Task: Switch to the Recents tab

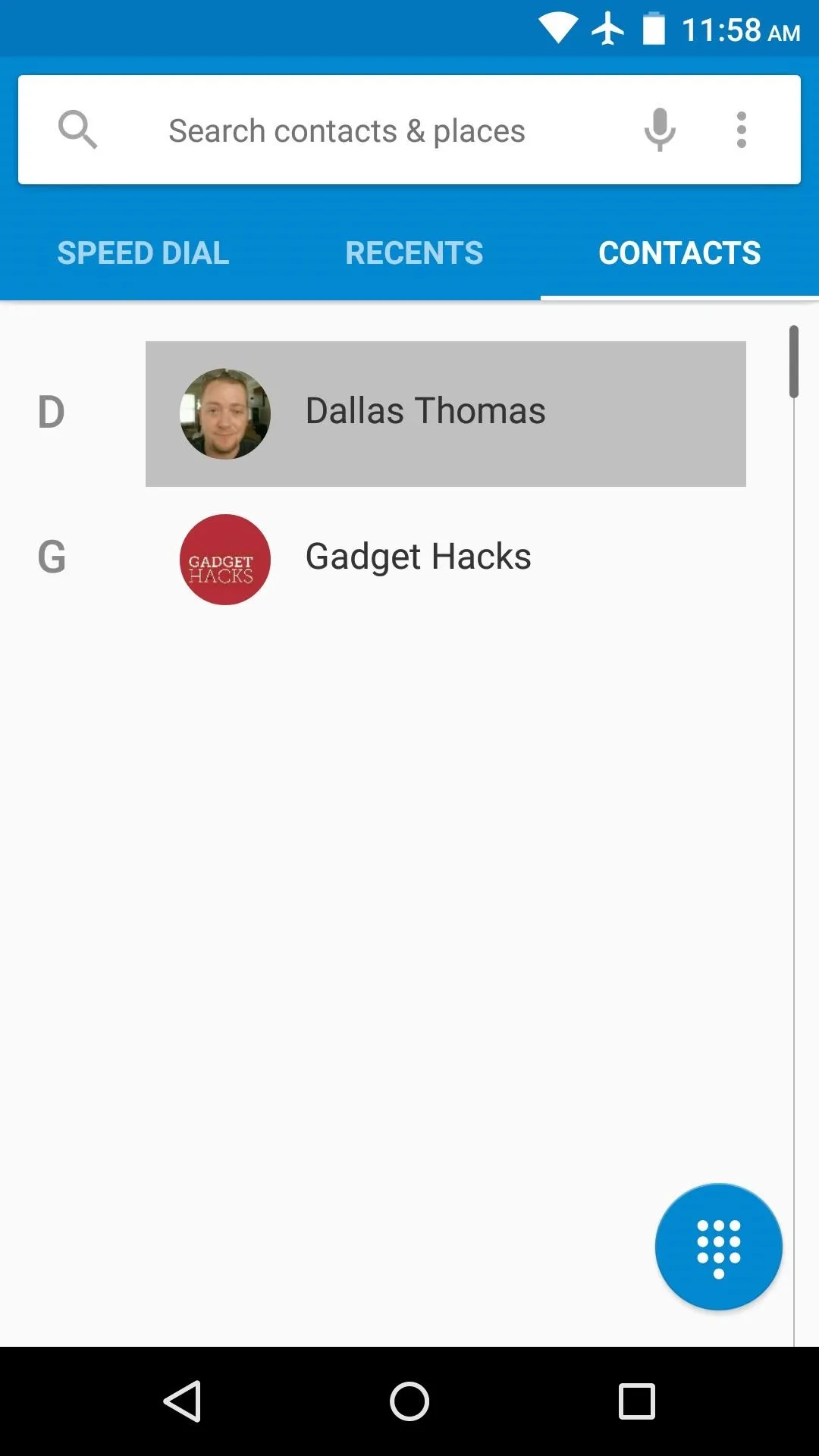Action: (414, 253)
